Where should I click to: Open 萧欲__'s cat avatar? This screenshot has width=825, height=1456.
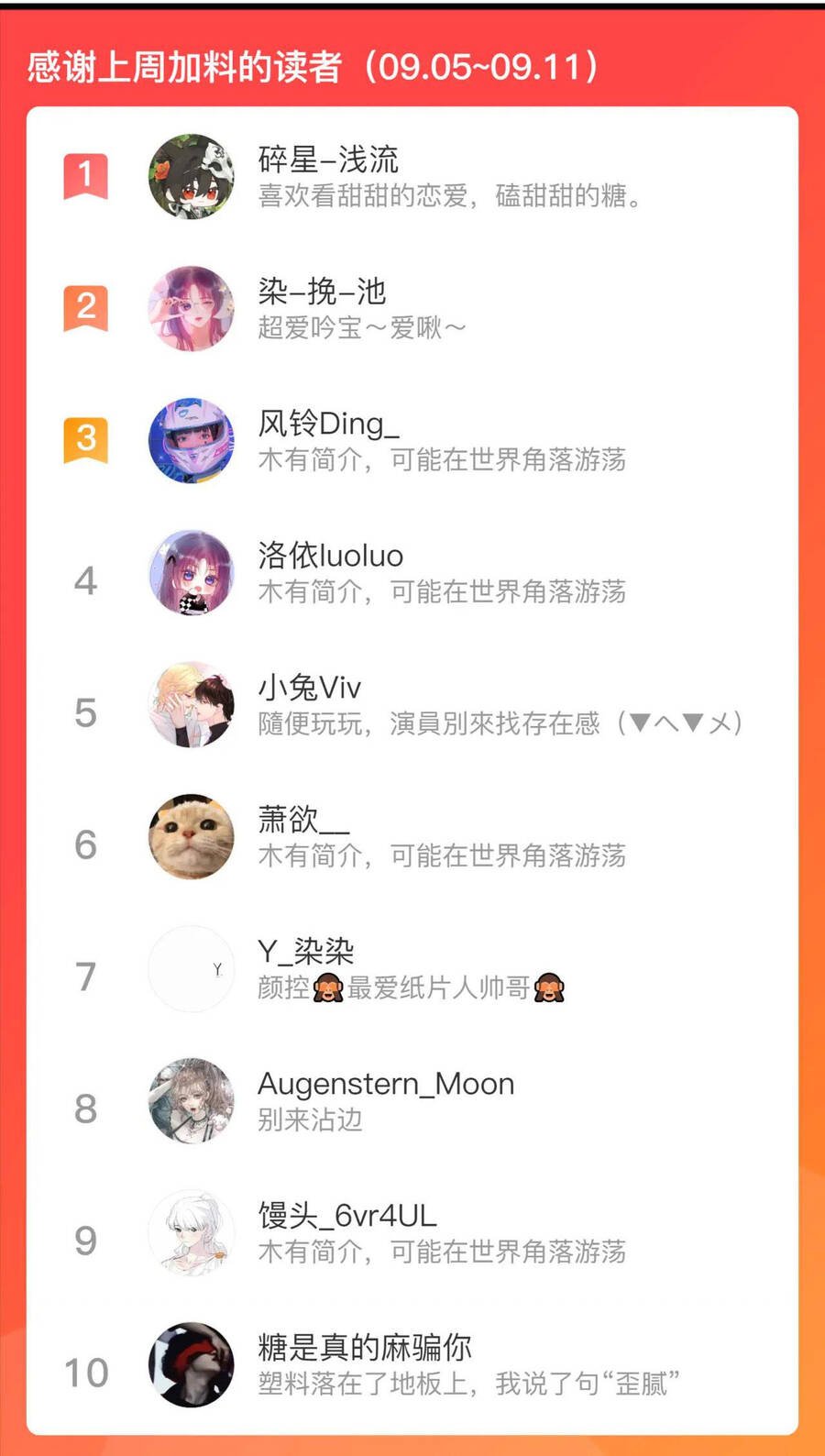(191, 838)
